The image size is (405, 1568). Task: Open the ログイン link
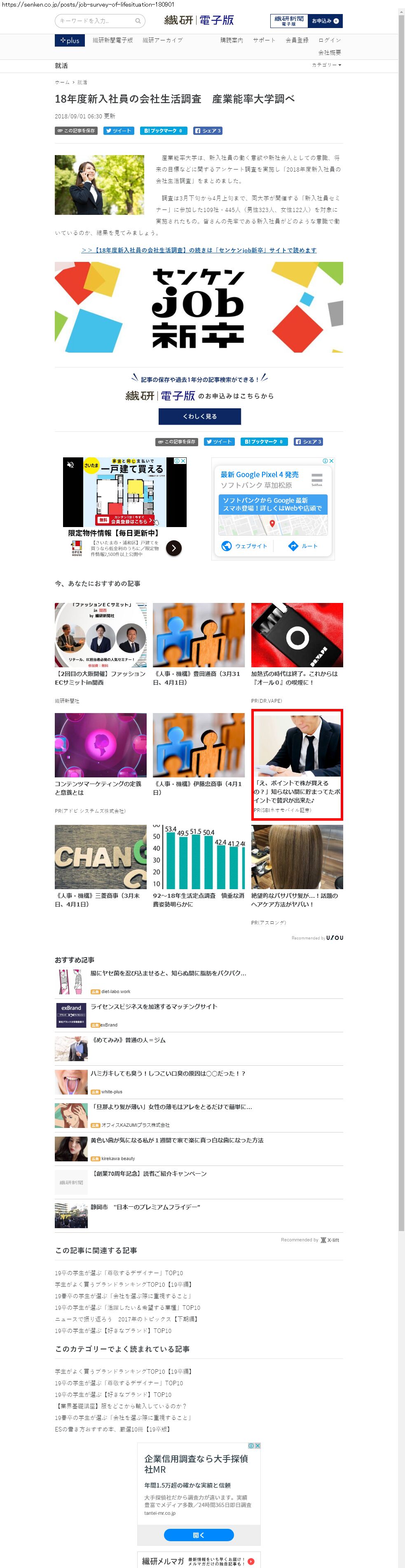click(329, 40)
